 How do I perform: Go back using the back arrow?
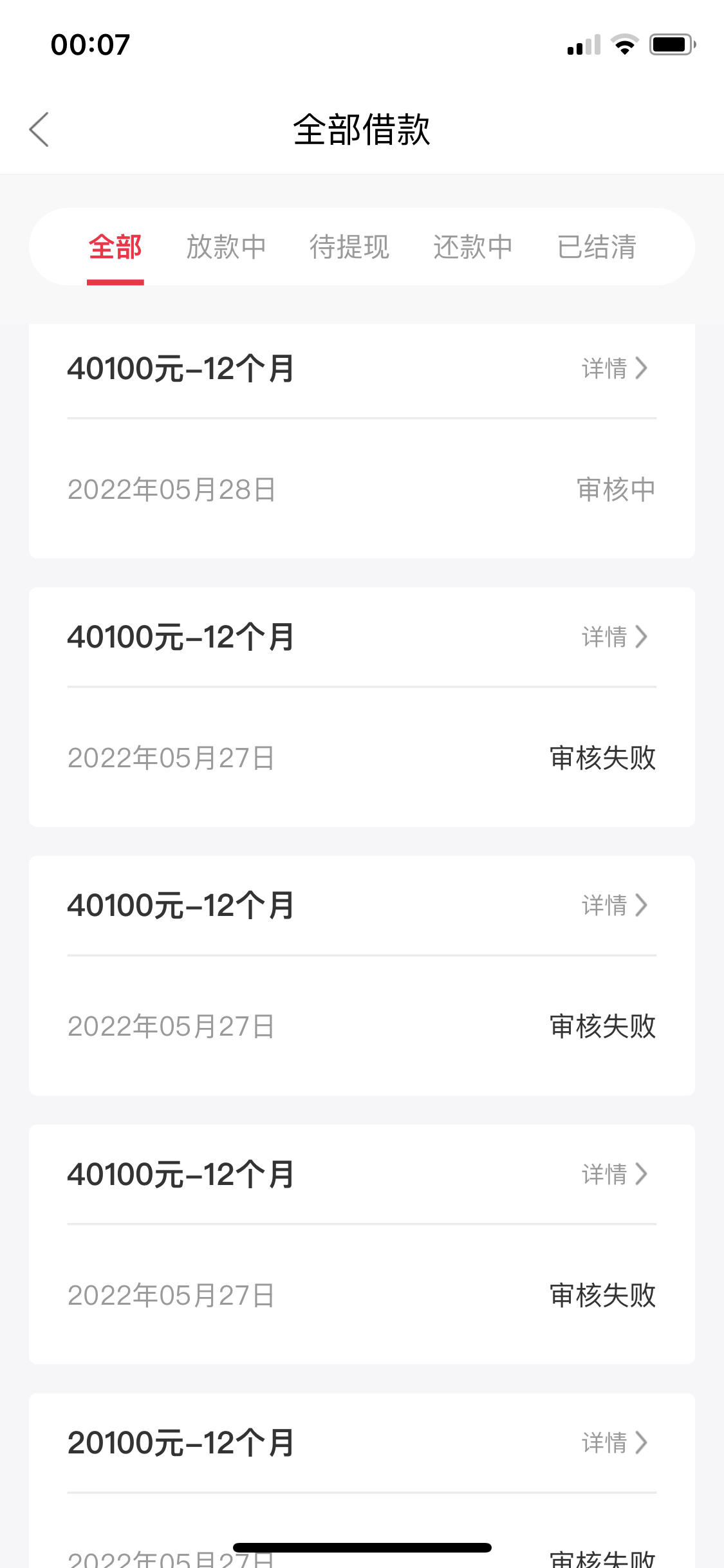[x=39, y=129]
